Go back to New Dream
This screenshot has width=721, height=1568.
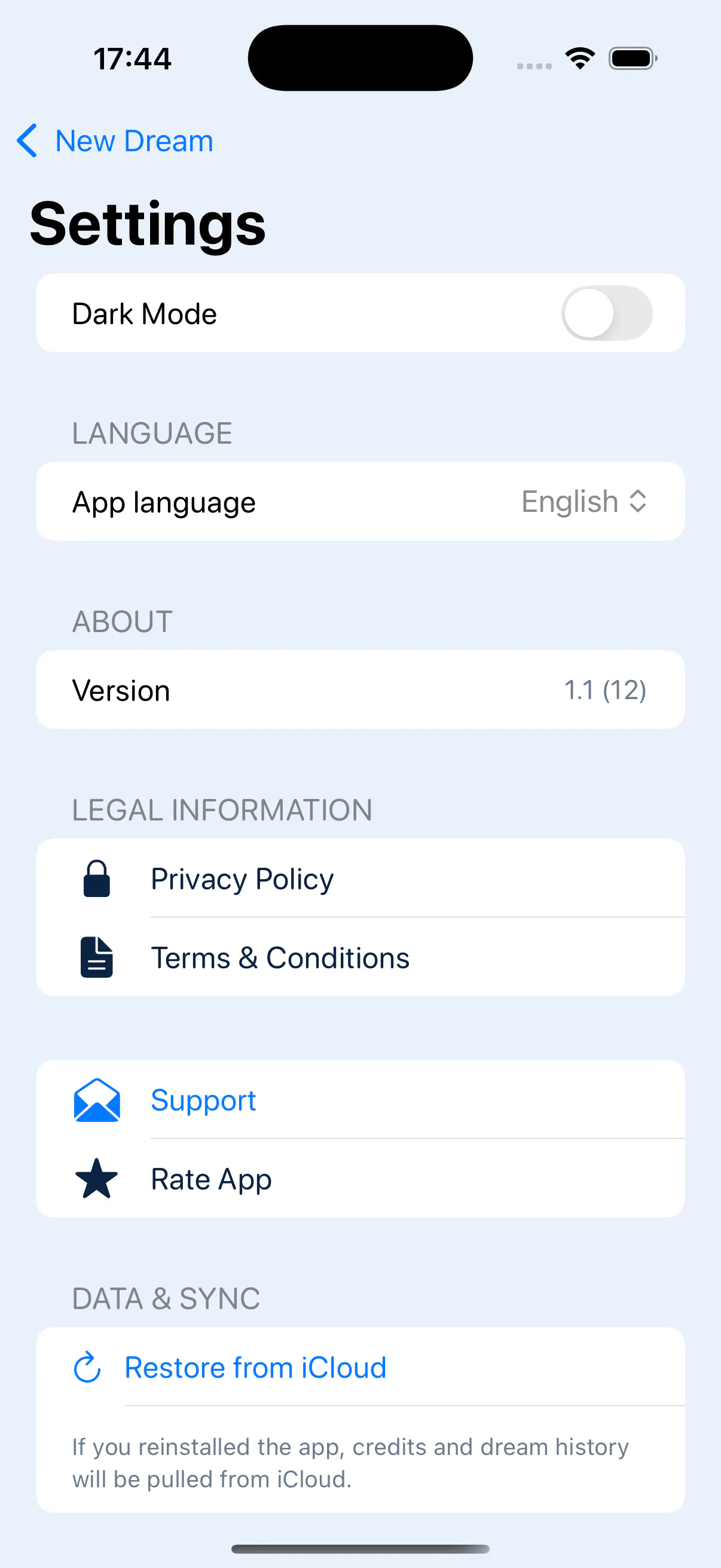[x=115, y=141]
